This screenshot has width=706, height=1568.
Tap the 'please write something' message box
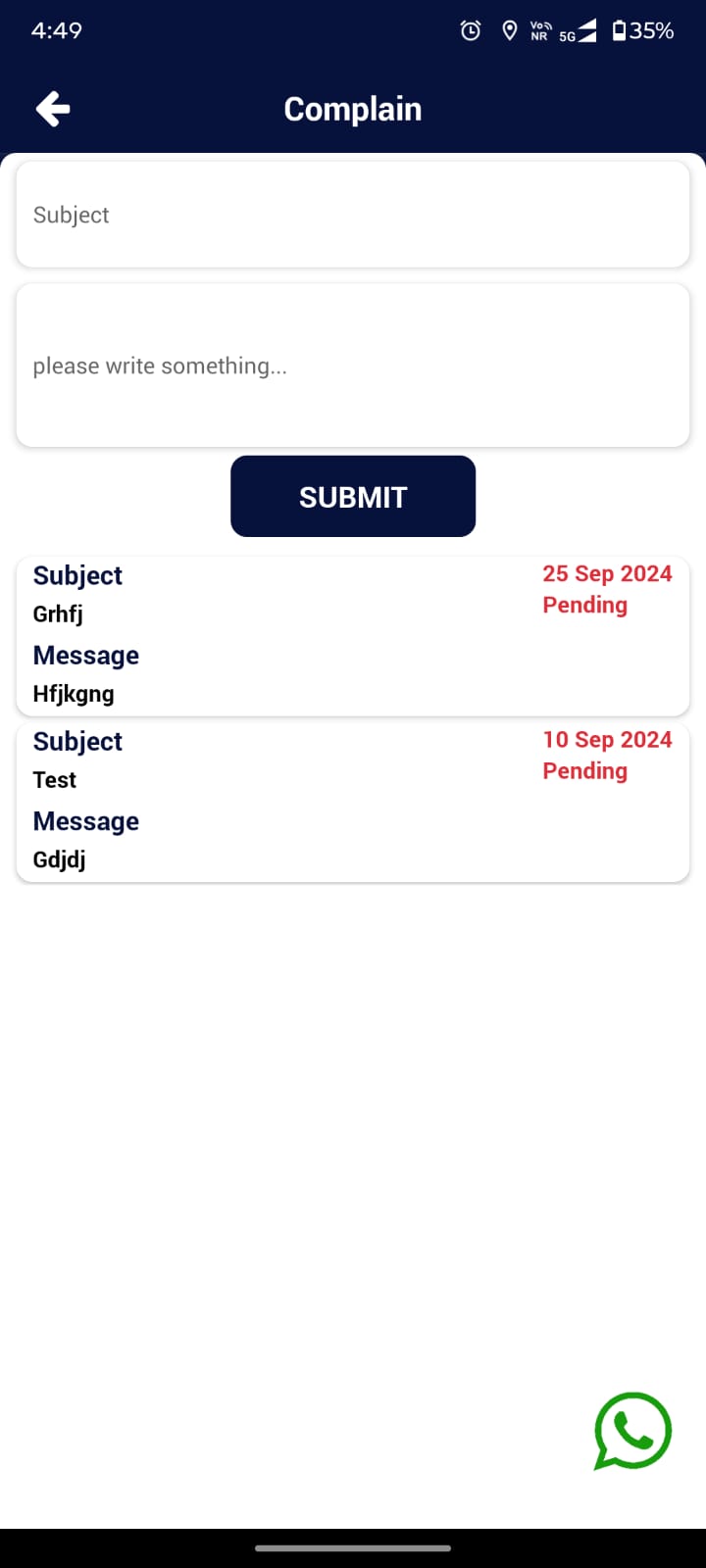(353, 366)
